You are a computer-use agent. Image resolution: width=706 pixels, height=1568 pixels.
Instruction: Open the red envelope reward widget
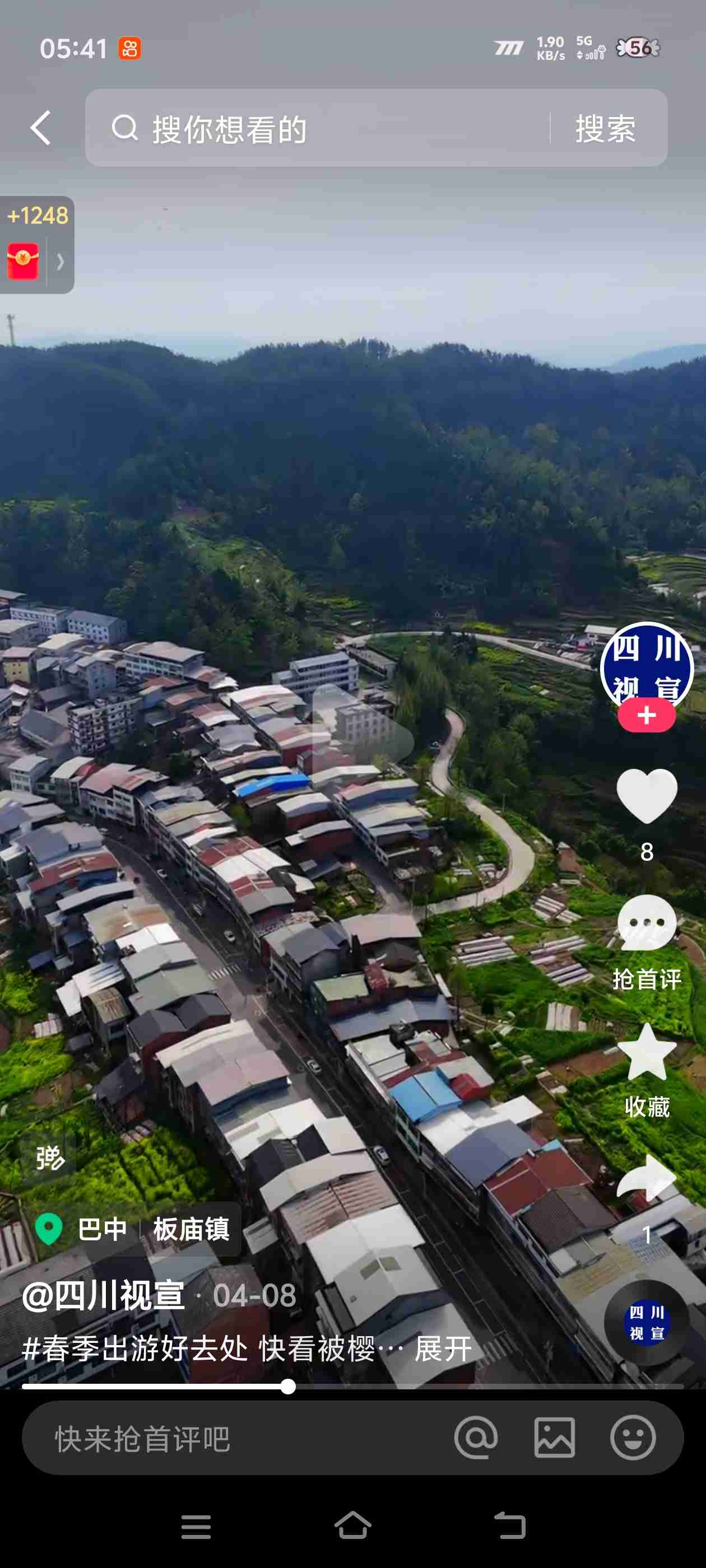[24, 260]
